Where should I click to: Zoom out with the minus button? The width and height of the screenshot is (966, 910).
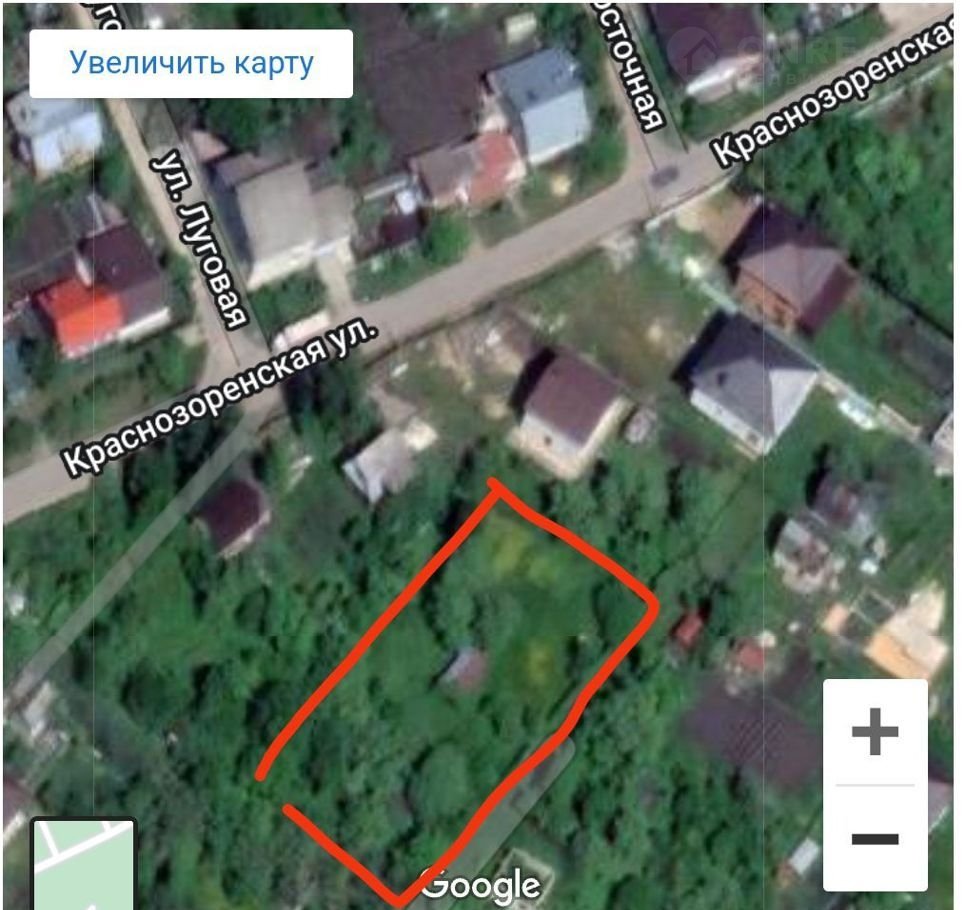tap(875, 838)
